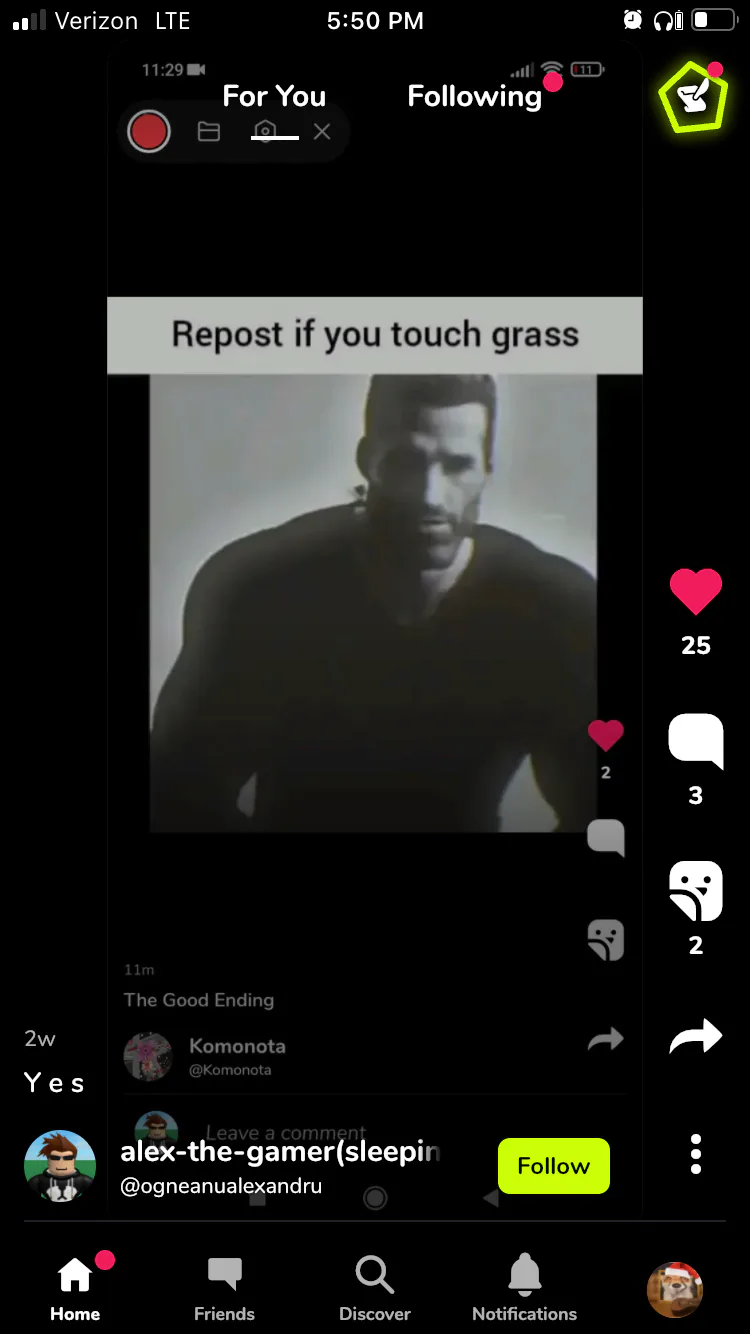Screen dimensions: 750x1334
Task: Open alex-the-gamer's profile avatar
Action: (60, 1166)
